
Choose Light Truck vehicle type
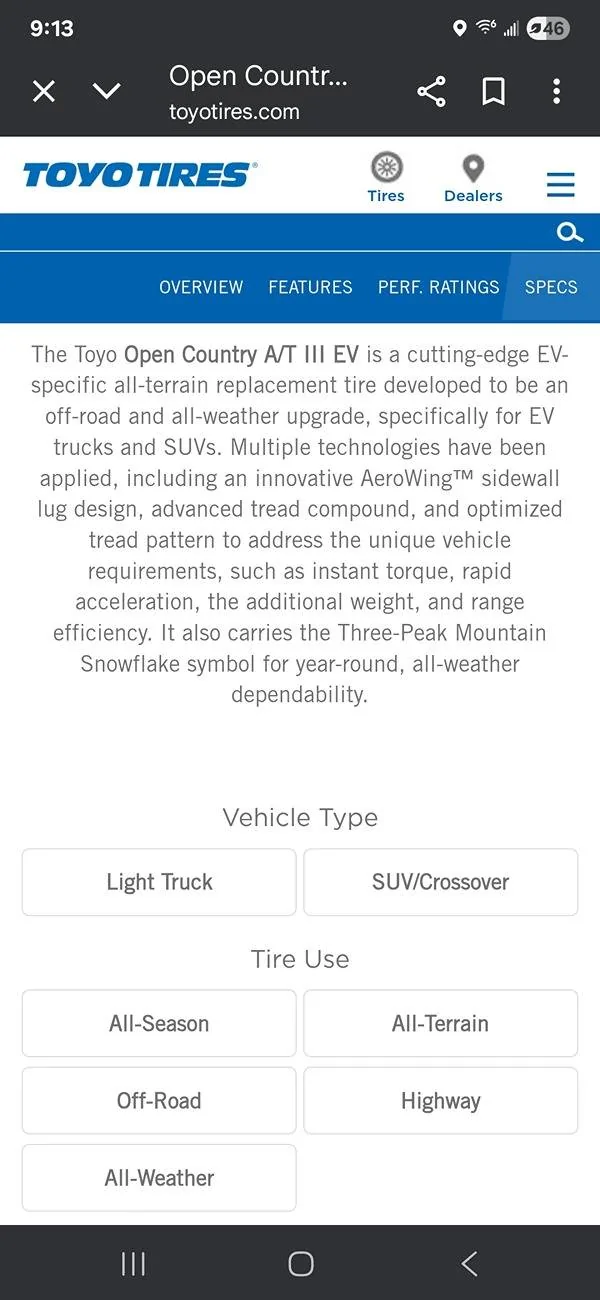159,882
